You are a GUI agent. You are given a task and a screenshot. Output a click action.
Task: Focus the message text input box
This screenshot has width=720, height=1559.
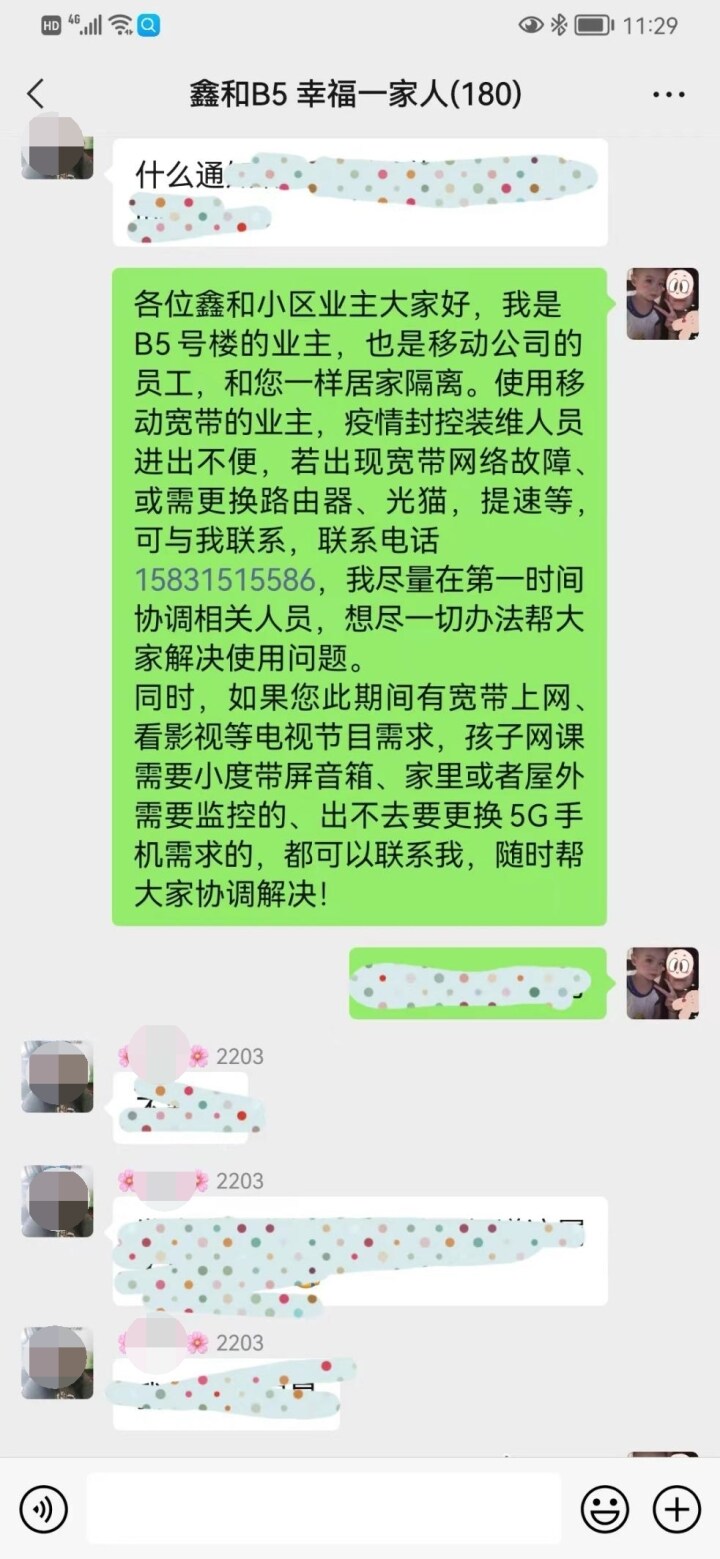click(x=323, y=1507)
